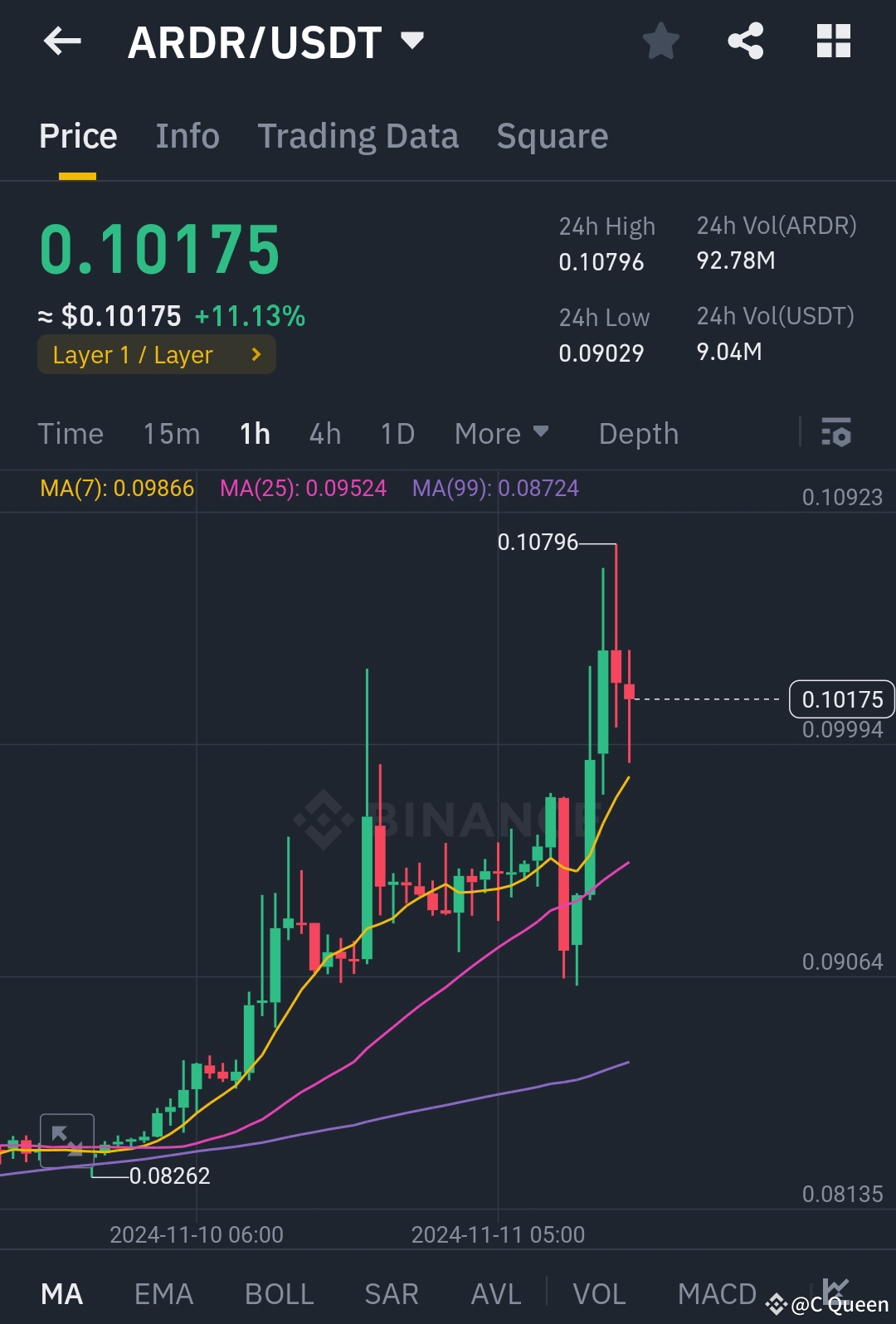The width and height of the screenshot is (896, 1324).
Task: Tap the MA(25) value label above chart
Action: coord(304,489)
